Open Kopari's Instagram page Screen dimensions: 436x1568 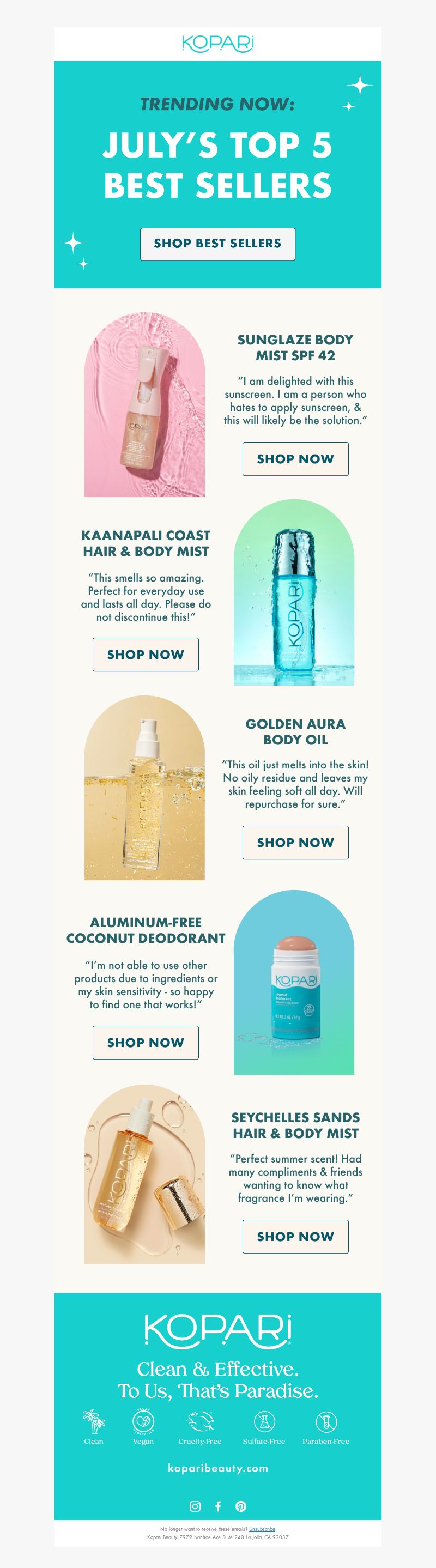(195, 1506)
